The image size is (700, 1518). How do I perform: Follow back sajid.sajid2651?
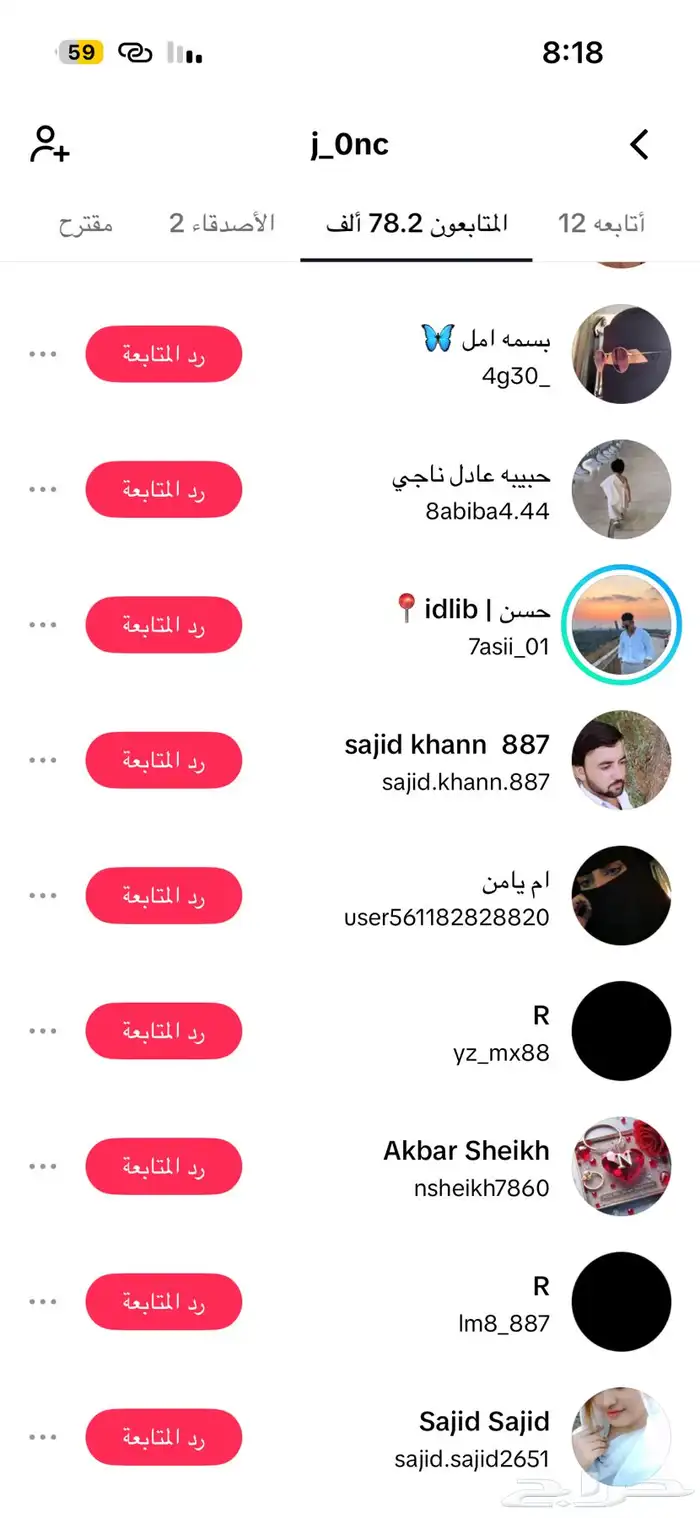[x=164, y=1437]
